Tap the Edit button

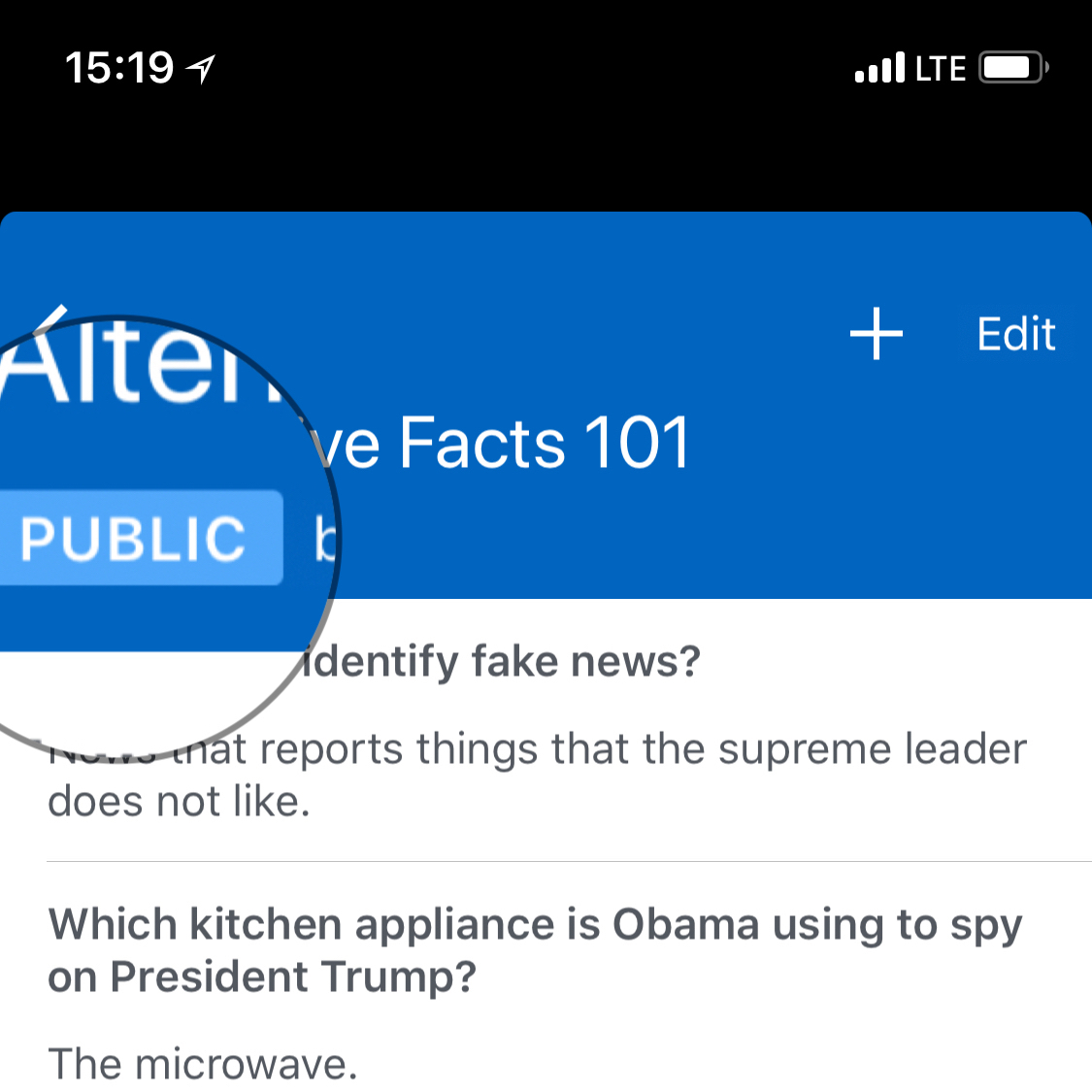1015,334
